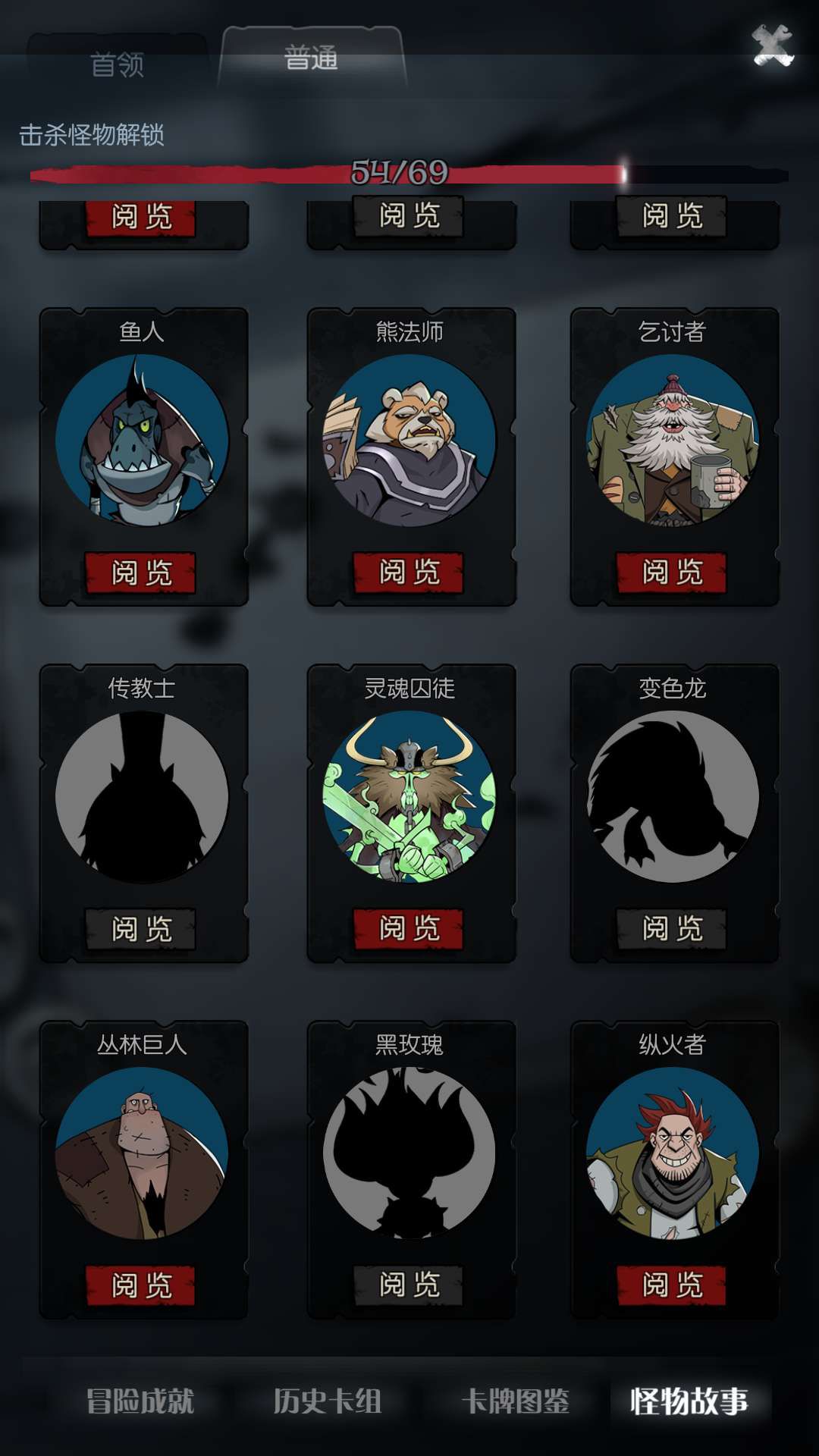Tap 阅览 under the 黑玫瑰 card
This screenshot has height=1456, width=819.
409,1285
